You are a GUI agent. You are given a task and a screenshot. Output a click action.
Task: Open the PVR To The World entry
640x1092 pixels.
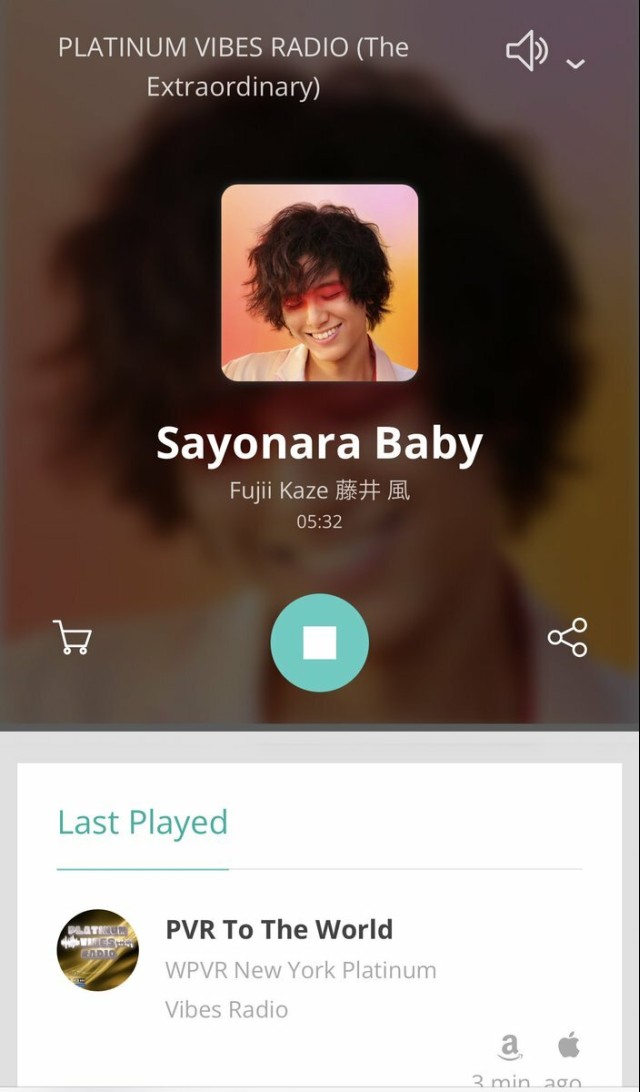(279, 929)
